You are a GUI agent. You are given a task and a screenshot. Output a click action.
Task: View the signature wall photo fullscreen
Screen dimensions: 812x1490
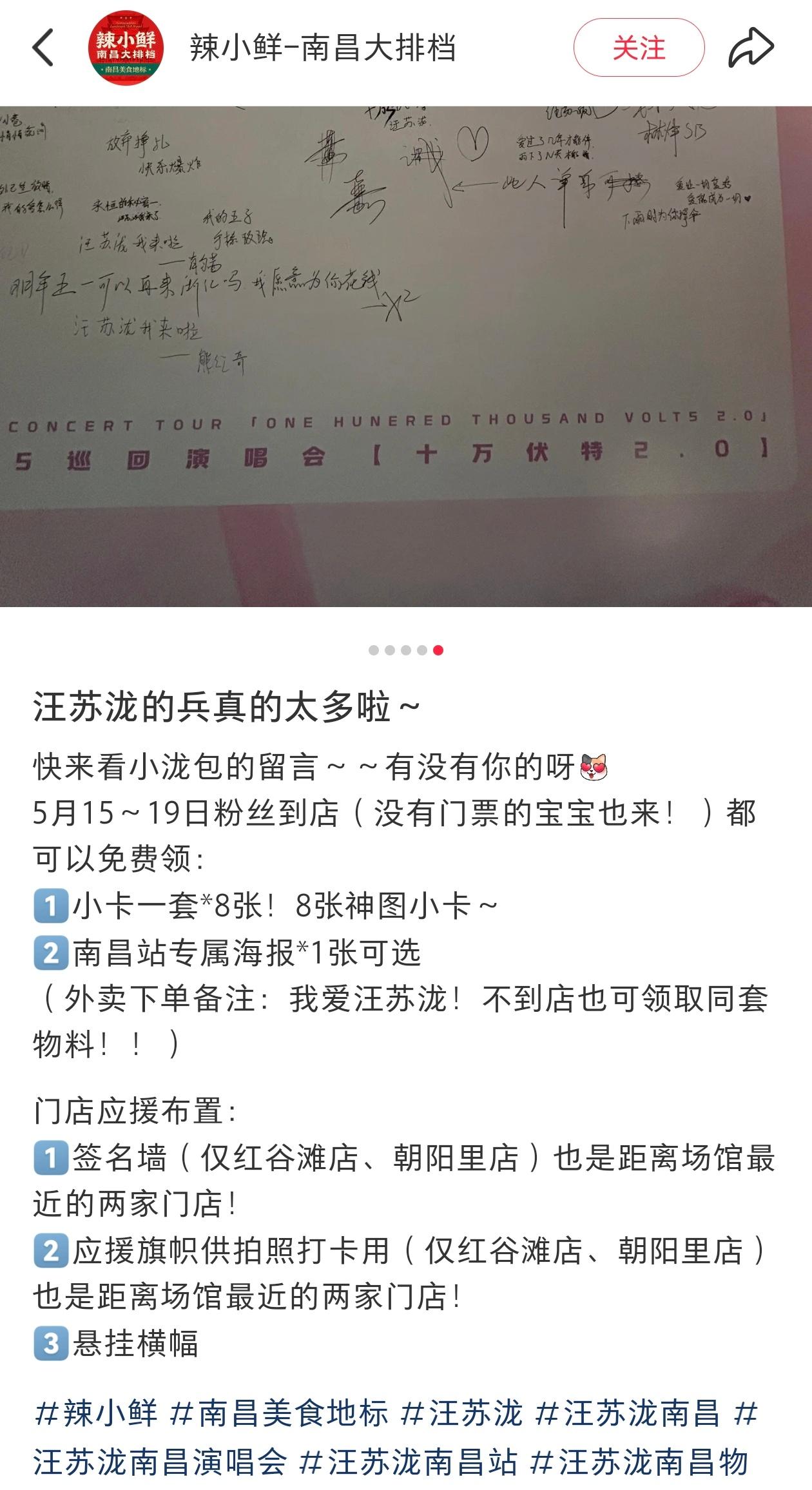(406, 356)
